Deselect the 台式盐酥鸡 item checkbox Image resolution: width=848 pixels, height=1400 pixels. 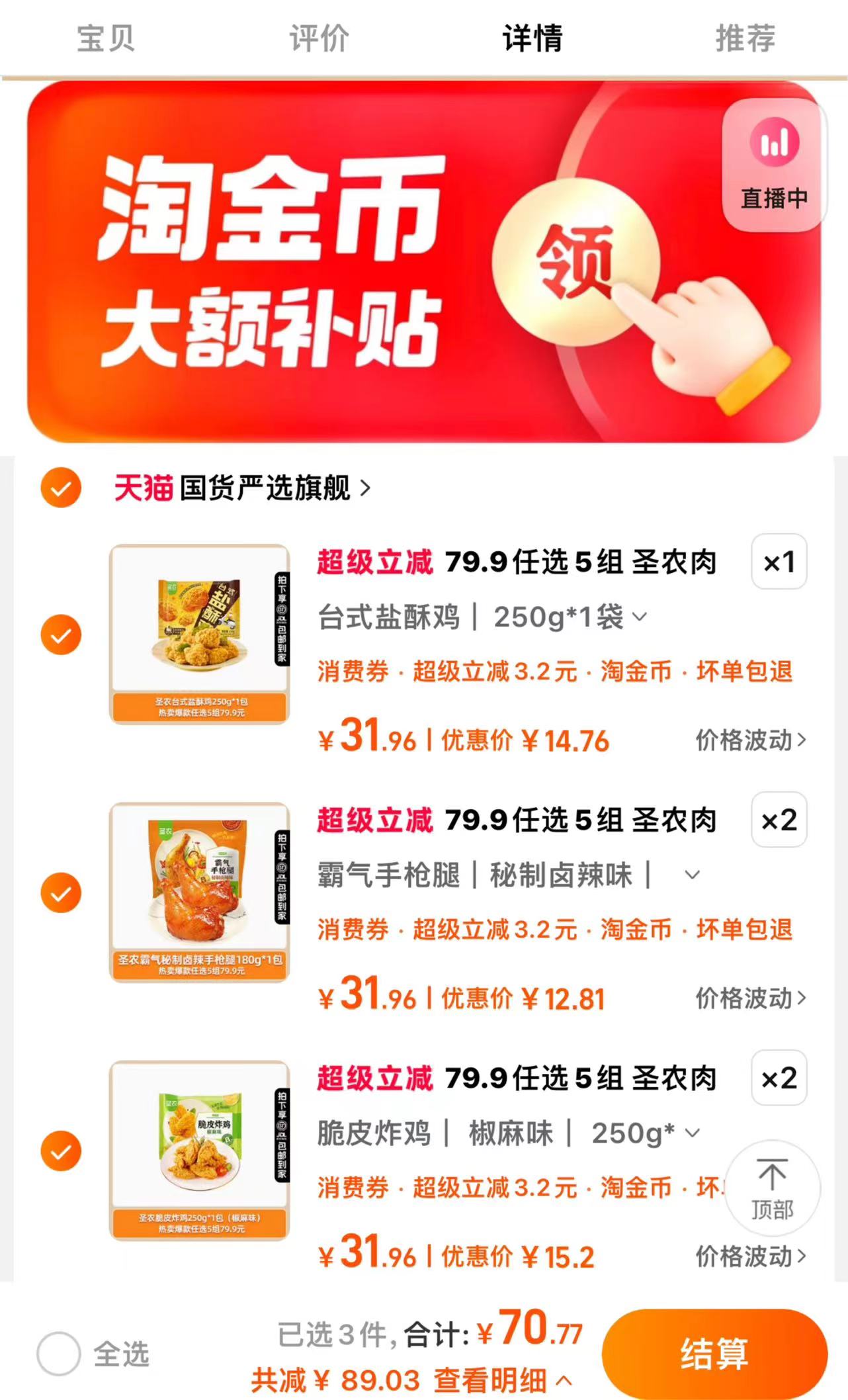pyautogui.click(x=60, y=635)
